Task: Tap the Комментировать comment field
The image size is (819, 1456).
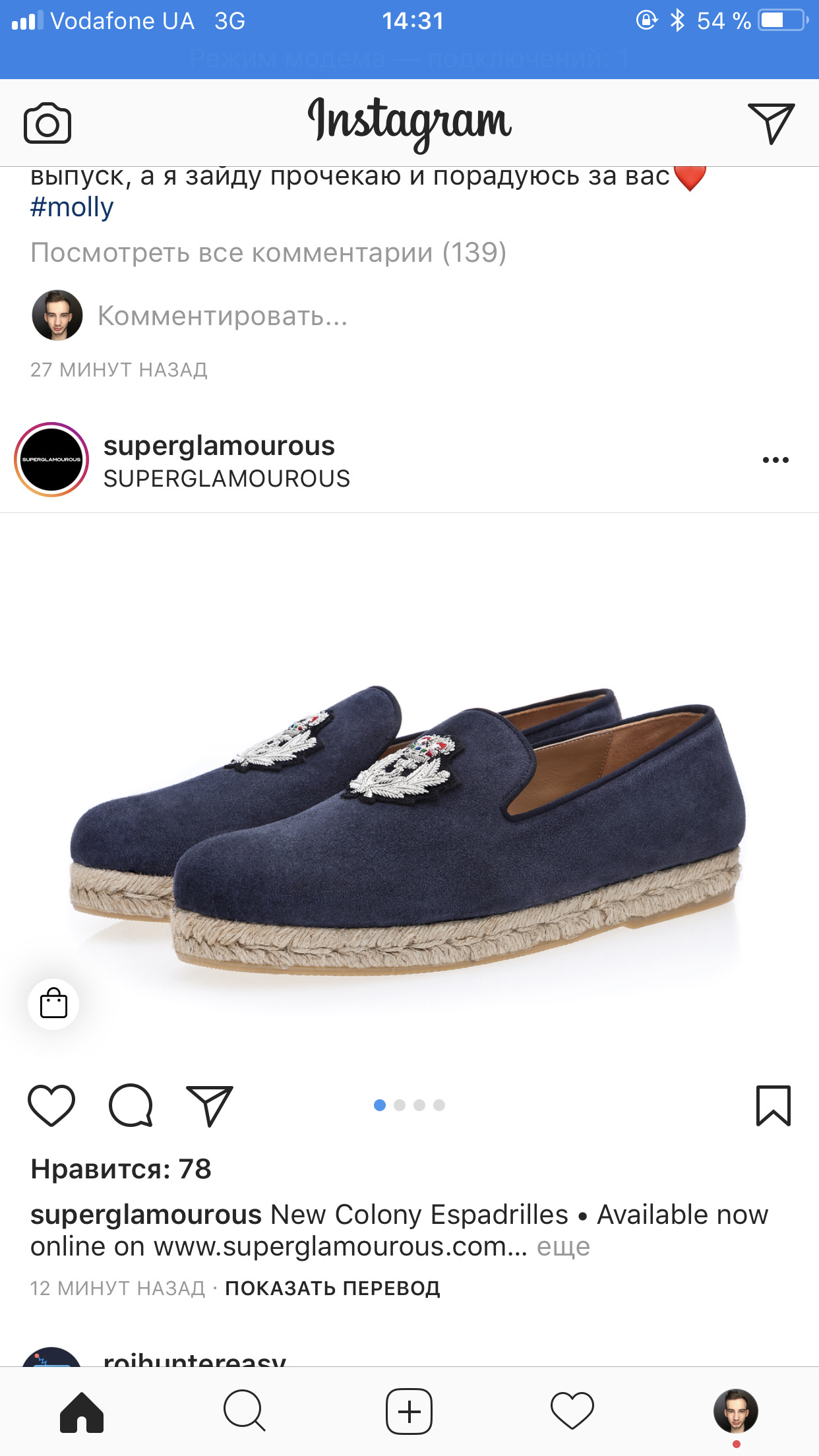Action: (223, 317)
